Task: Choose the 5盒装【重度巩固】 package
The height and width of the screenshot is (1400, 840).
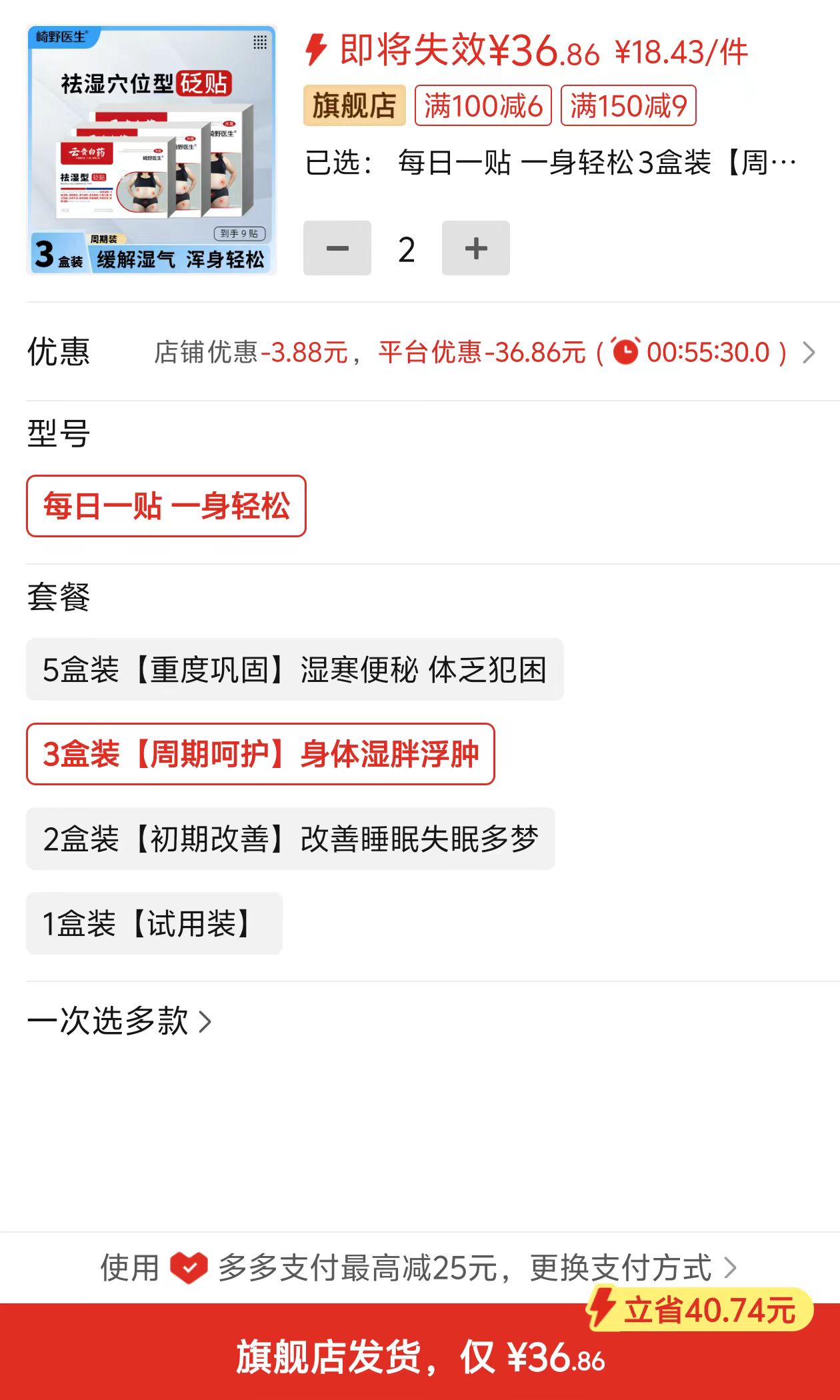Action: coord(295,669)
